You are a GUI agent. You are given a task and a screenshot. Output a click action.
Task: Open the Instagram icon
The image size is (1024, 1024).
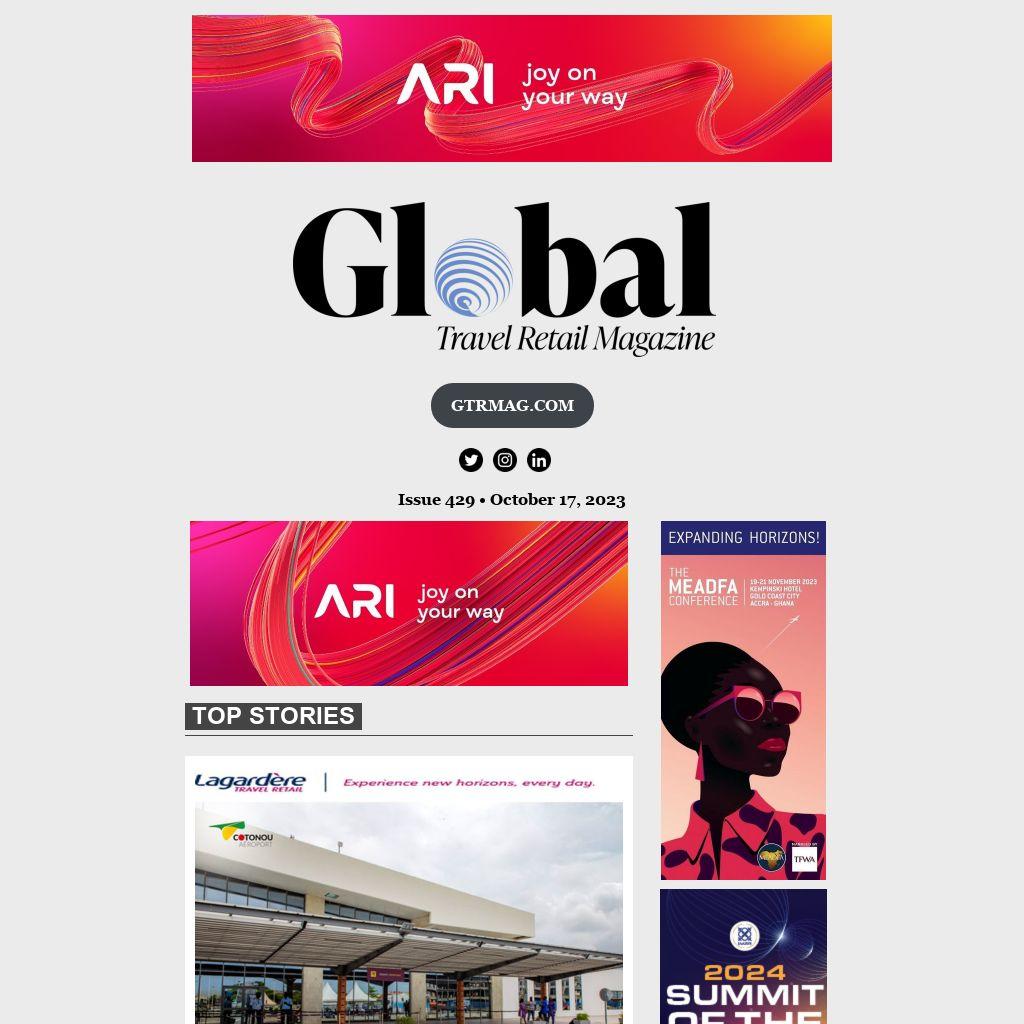coord(505,460)
